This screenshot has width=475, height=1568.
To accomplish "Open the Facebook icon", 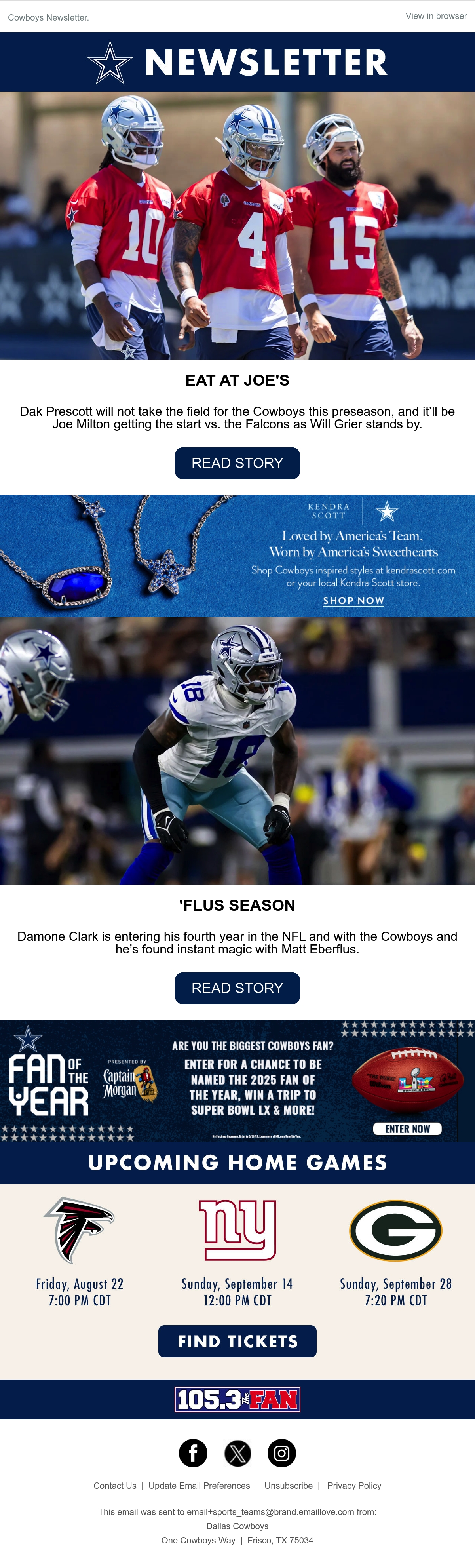I will (193, 1453).
